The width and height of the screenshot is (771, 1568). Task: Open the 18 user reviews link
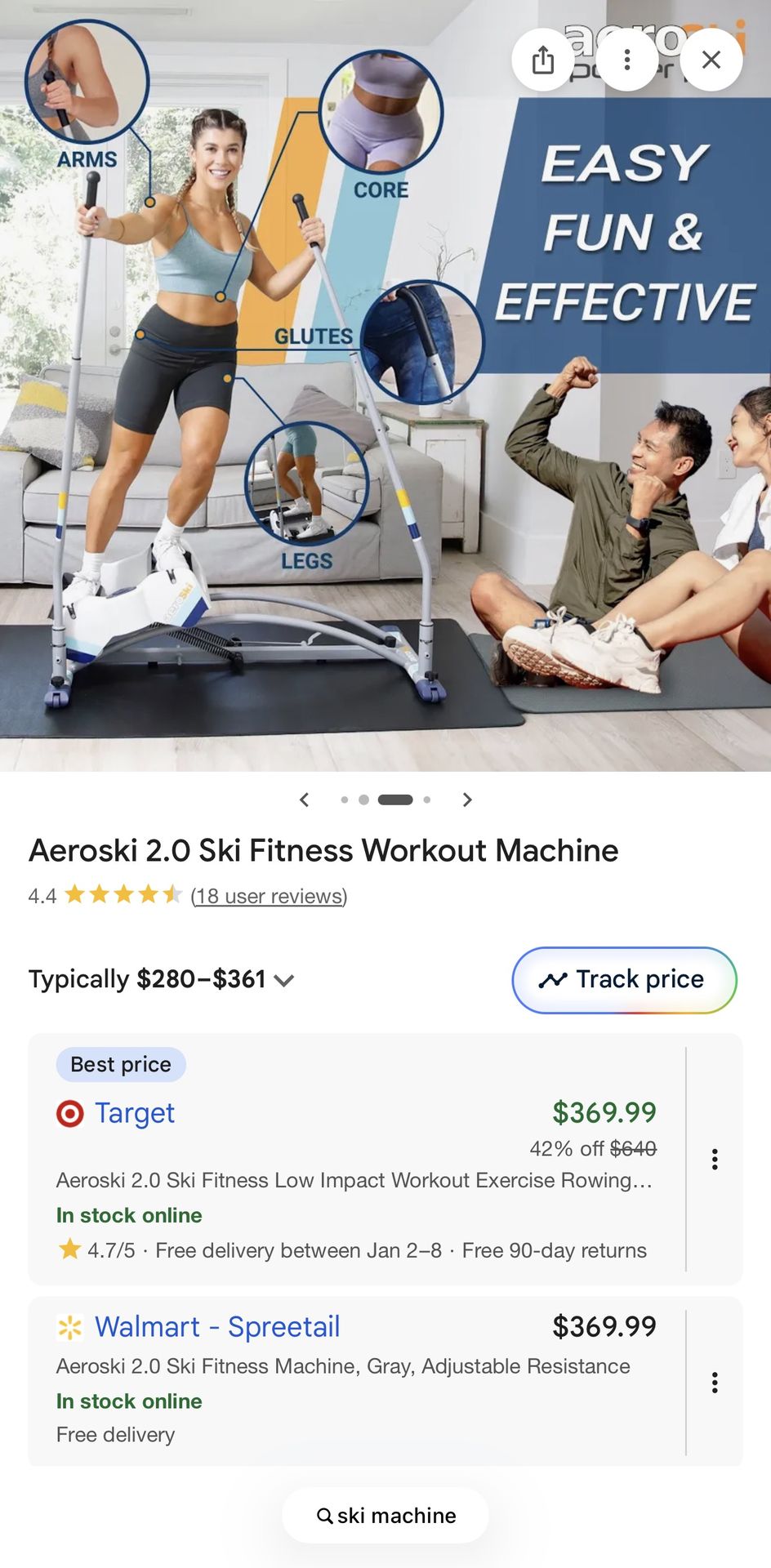(x=269, y=896)
